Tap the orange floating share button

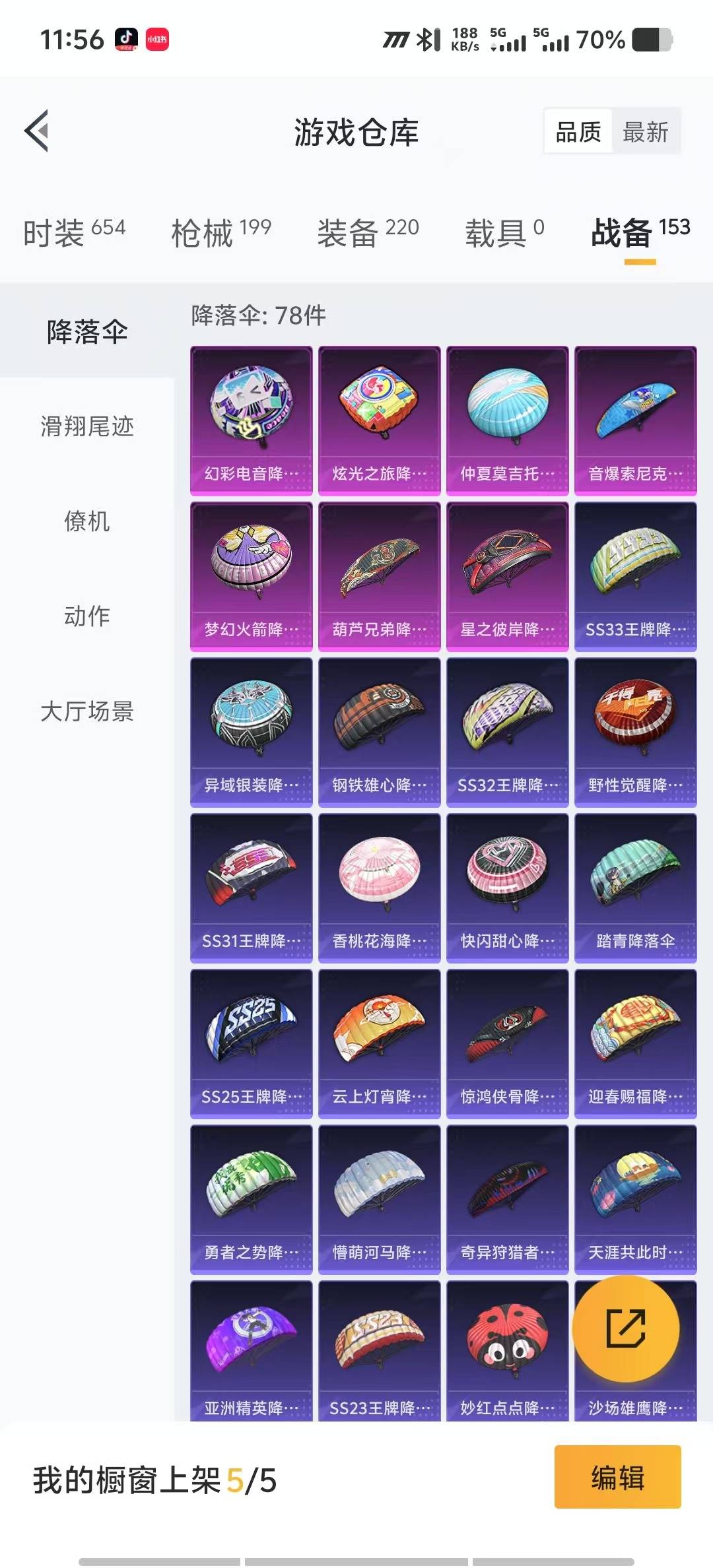tap(625, 1328)
